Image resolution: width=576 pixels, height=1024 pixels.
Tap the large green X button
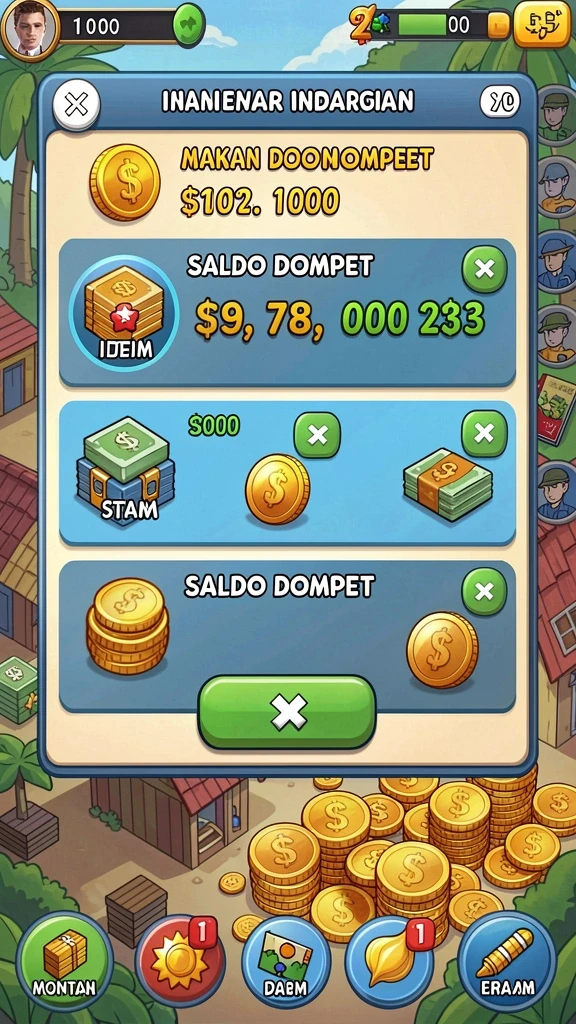[x=287, y=712]
